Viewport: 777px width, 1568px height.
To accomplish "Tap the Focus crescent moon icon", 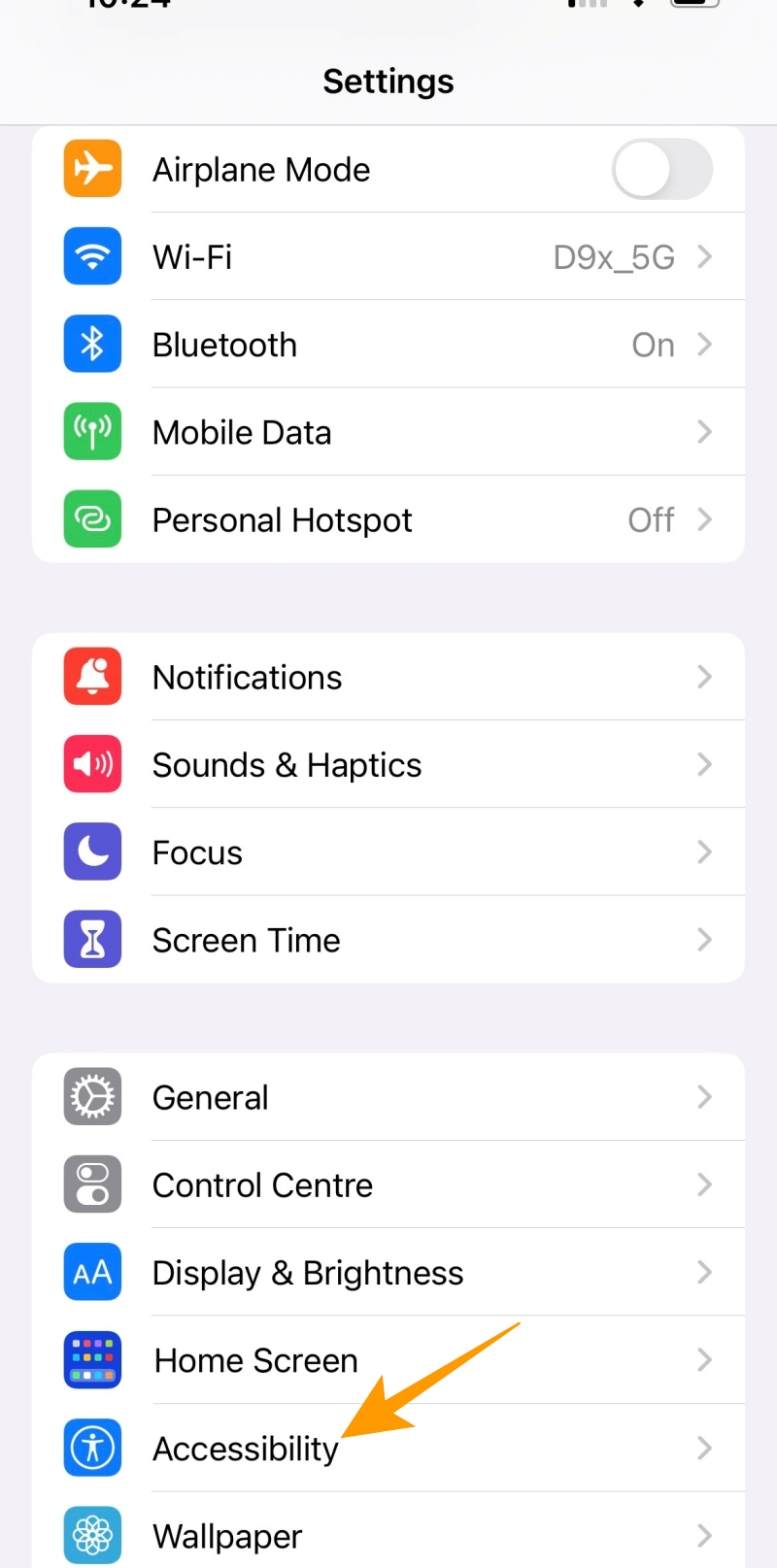I will pyautogui.click(x=92, y=851).
